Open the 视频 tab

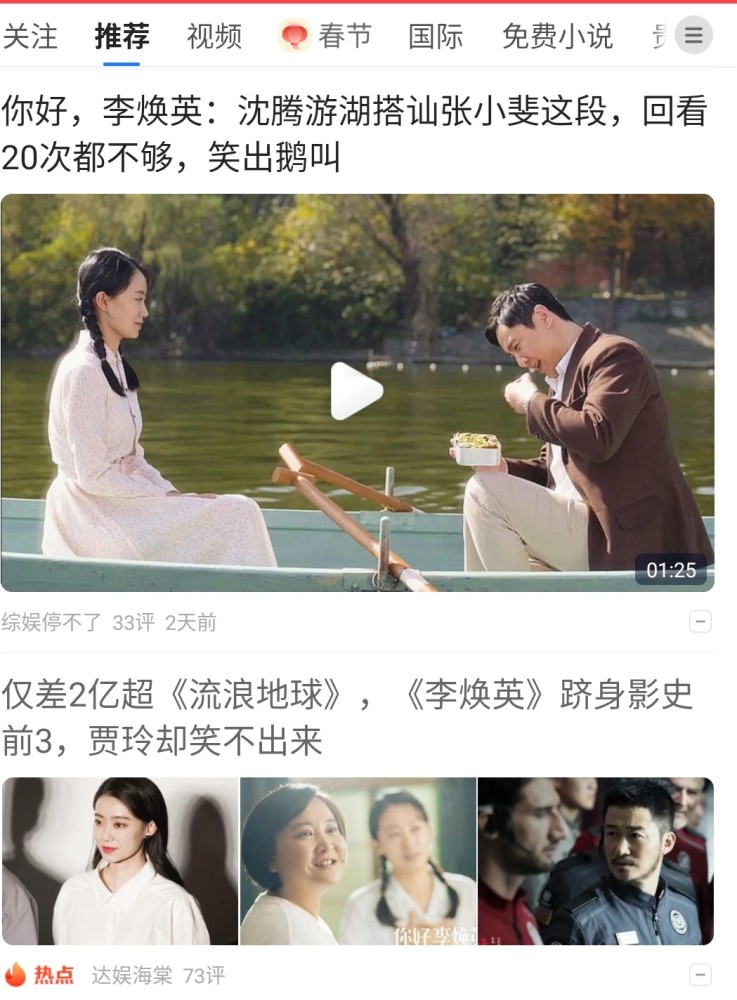[214, 37]
